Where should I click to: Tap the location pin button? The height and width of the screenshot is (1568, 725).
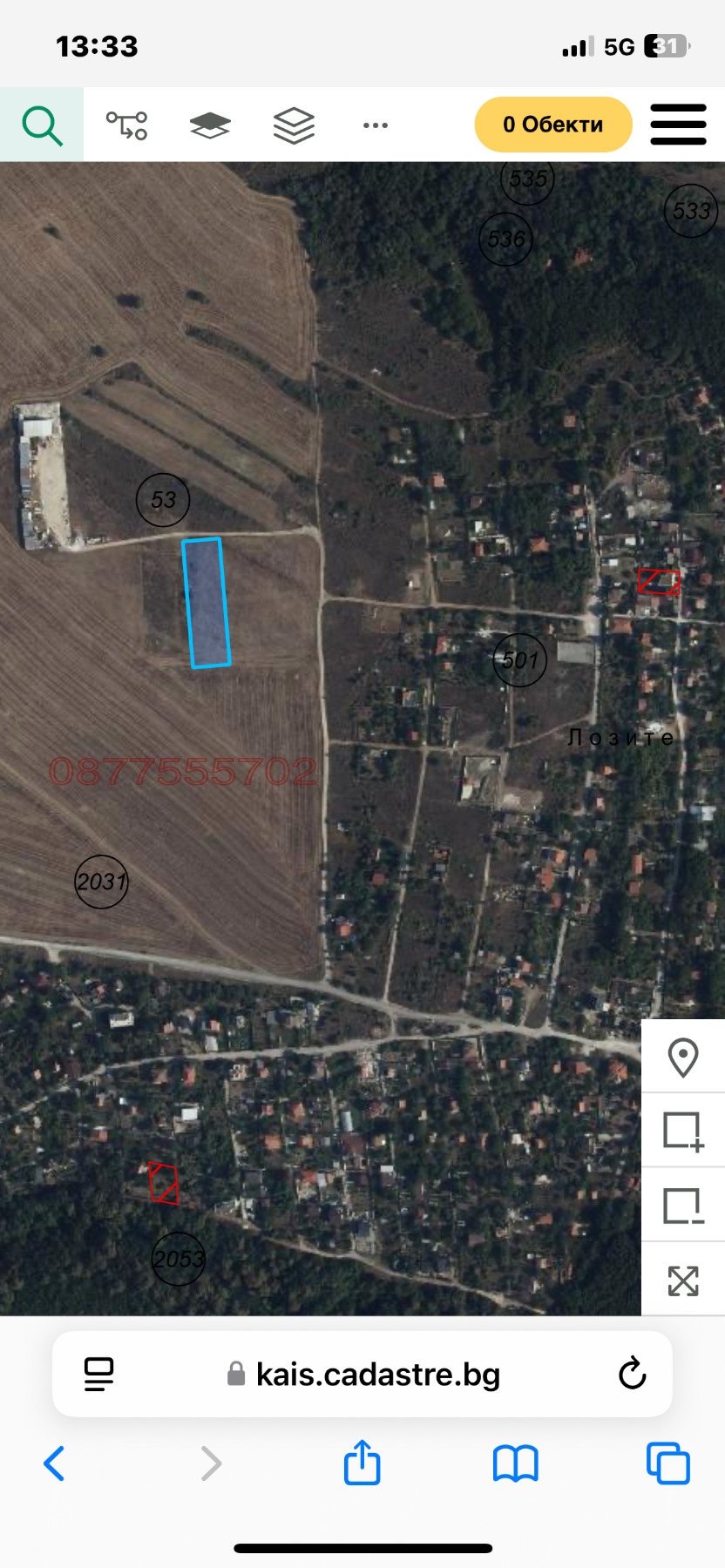[683, 1057]
